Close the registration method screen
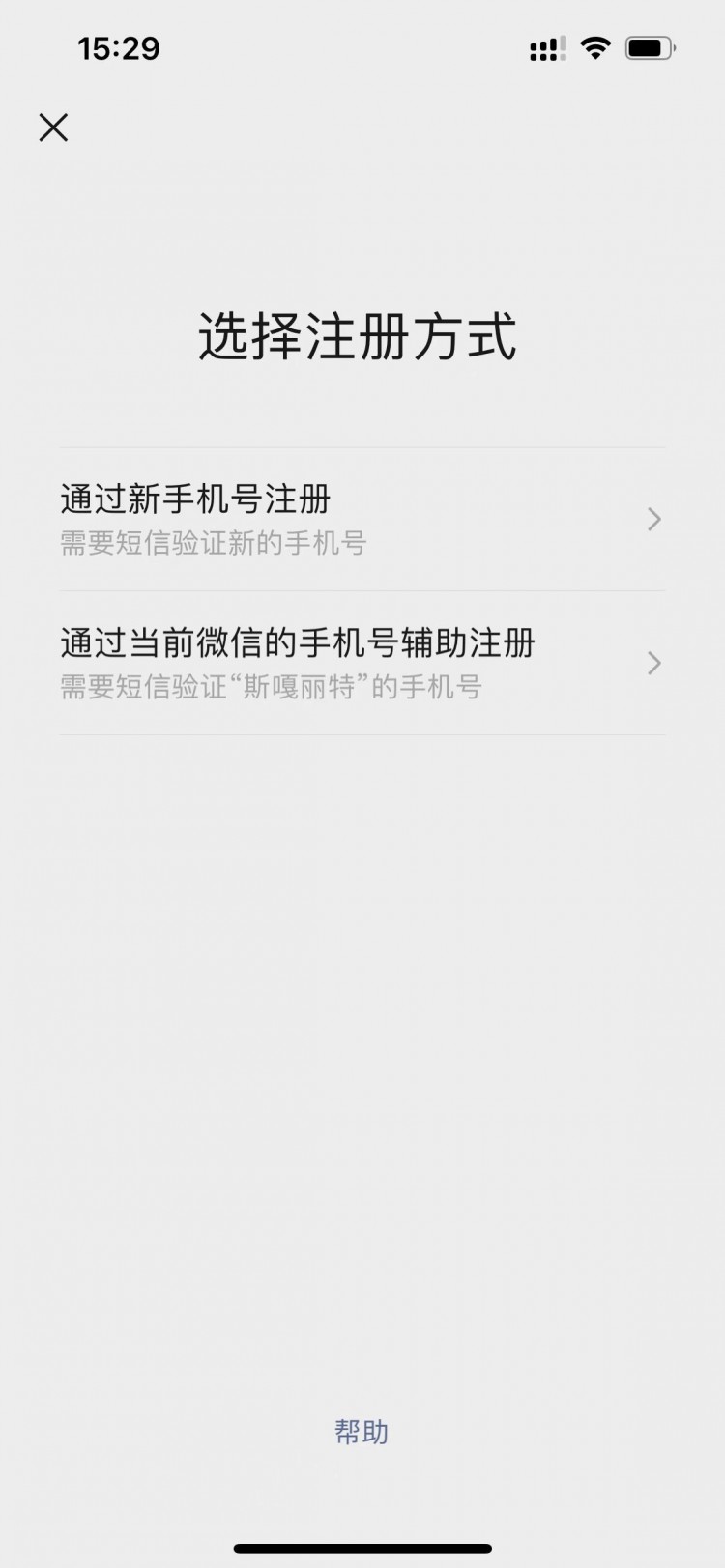The width and height of the screenshot is (725, 1568). (x=53, y=128)
